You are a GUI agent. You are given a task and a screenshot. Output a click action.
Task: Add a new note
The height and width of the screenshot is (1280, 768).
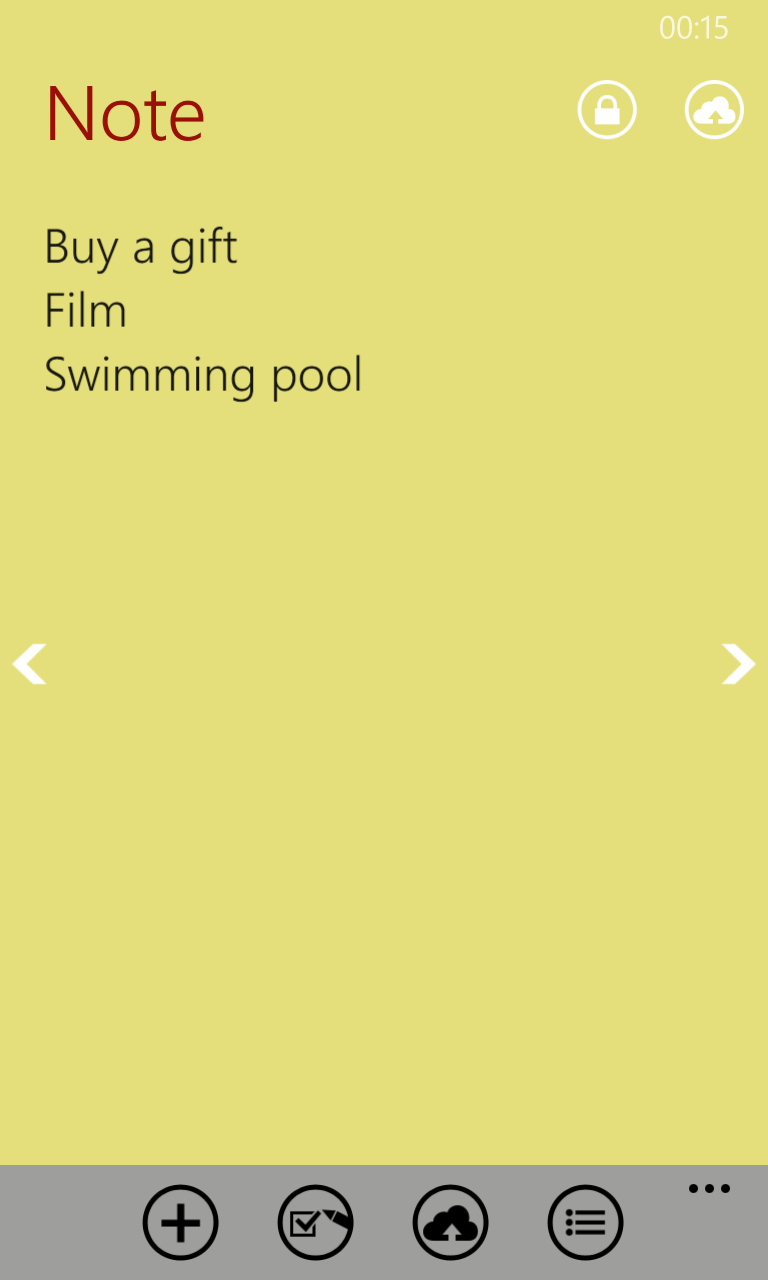tap(180, 1222)
